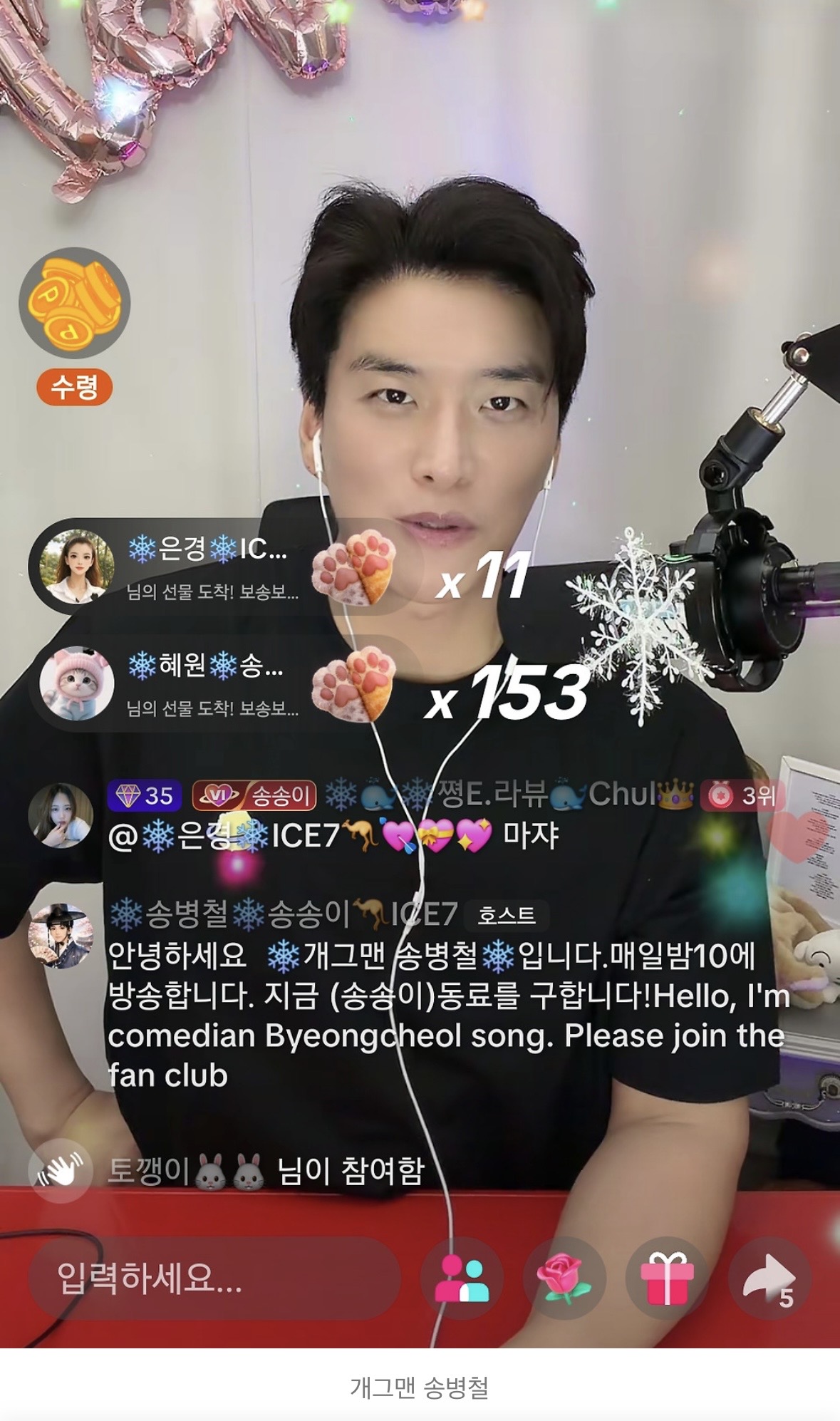The width and height of the screenshot is (840, 1421).
Task: Share this live stream
Action: click(x=769, y=1278)
